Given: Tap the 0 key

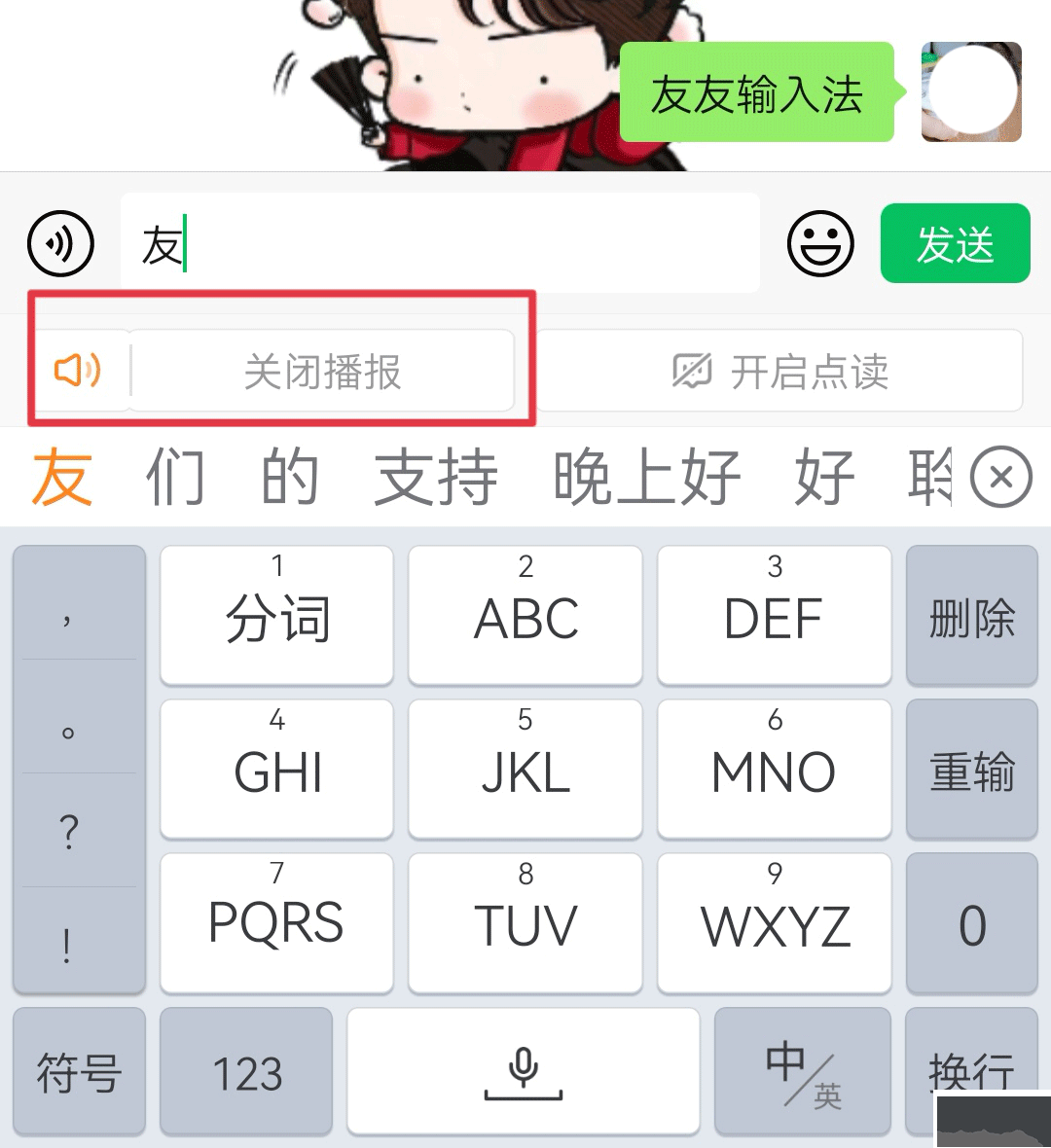Looking at the screenshot, I should 971,922.
